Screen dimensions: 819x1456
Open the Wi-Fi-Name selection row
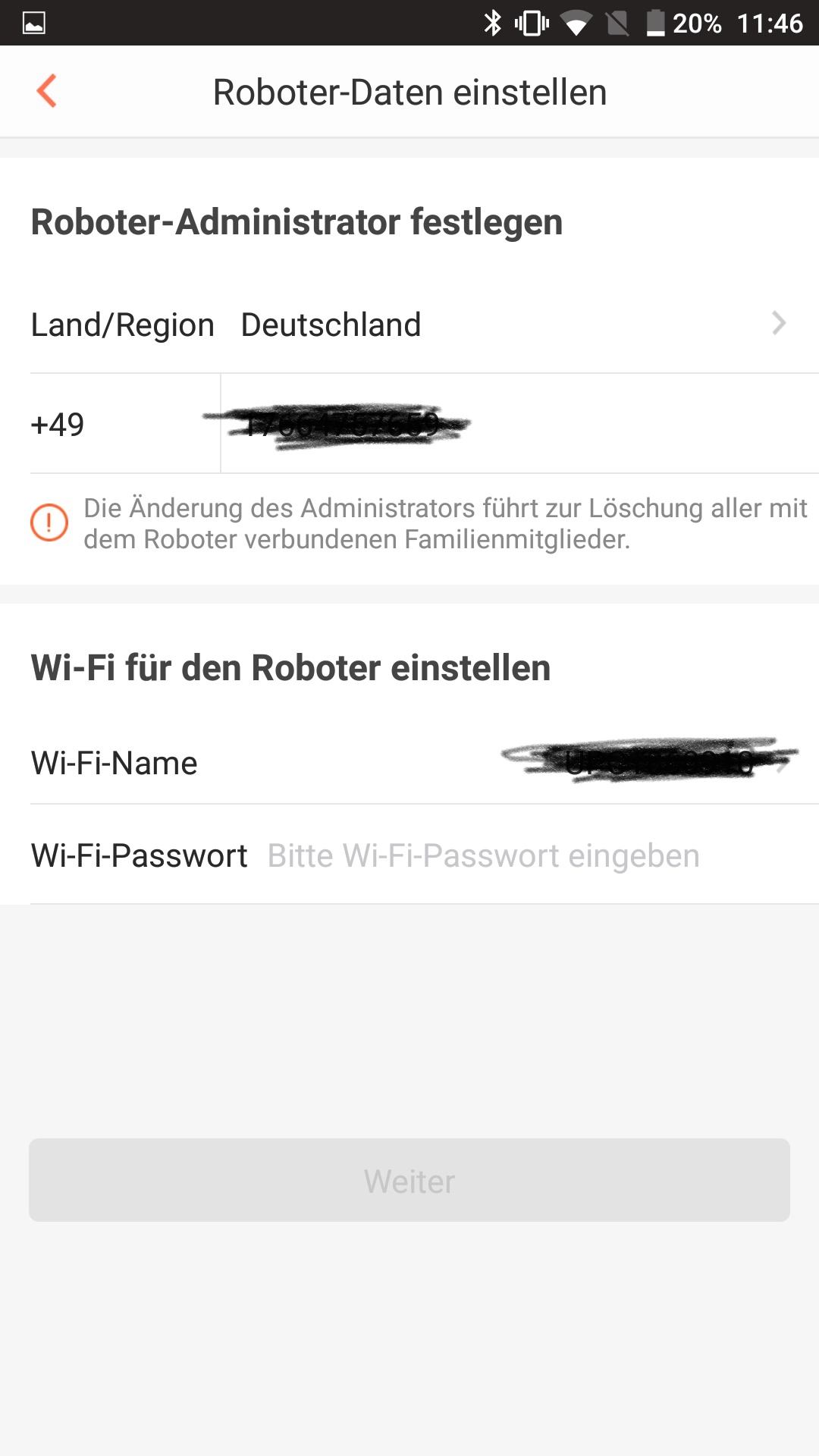[409, 763]
